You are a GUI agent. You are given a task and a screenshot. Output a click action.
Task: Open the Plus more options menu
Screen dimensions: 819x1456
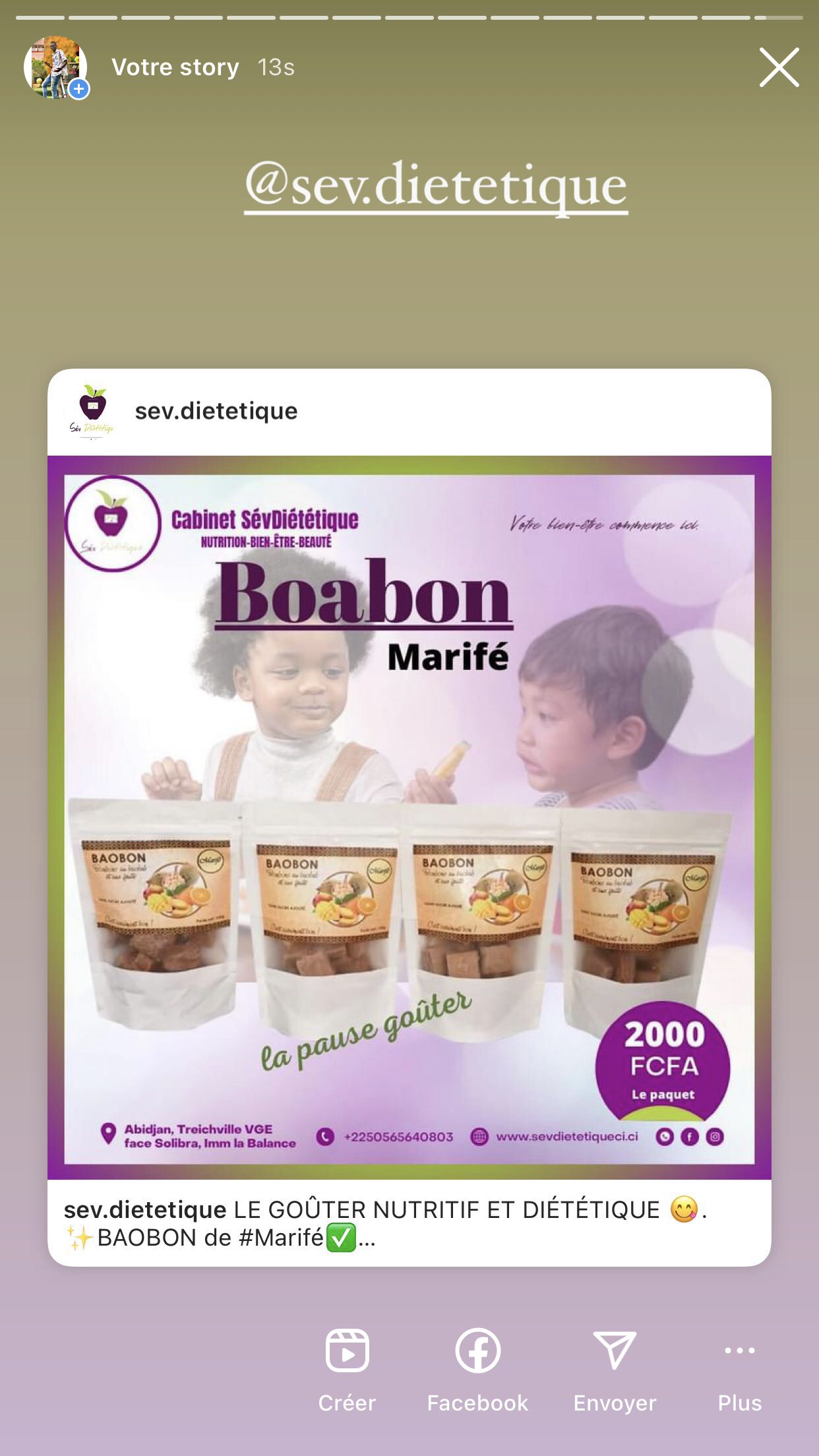click(739, 1369)
